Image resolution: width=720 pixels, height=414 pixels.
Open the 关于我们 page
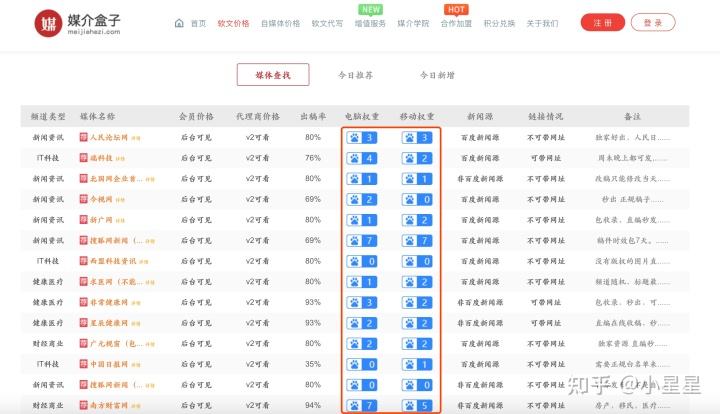point(542,23)
